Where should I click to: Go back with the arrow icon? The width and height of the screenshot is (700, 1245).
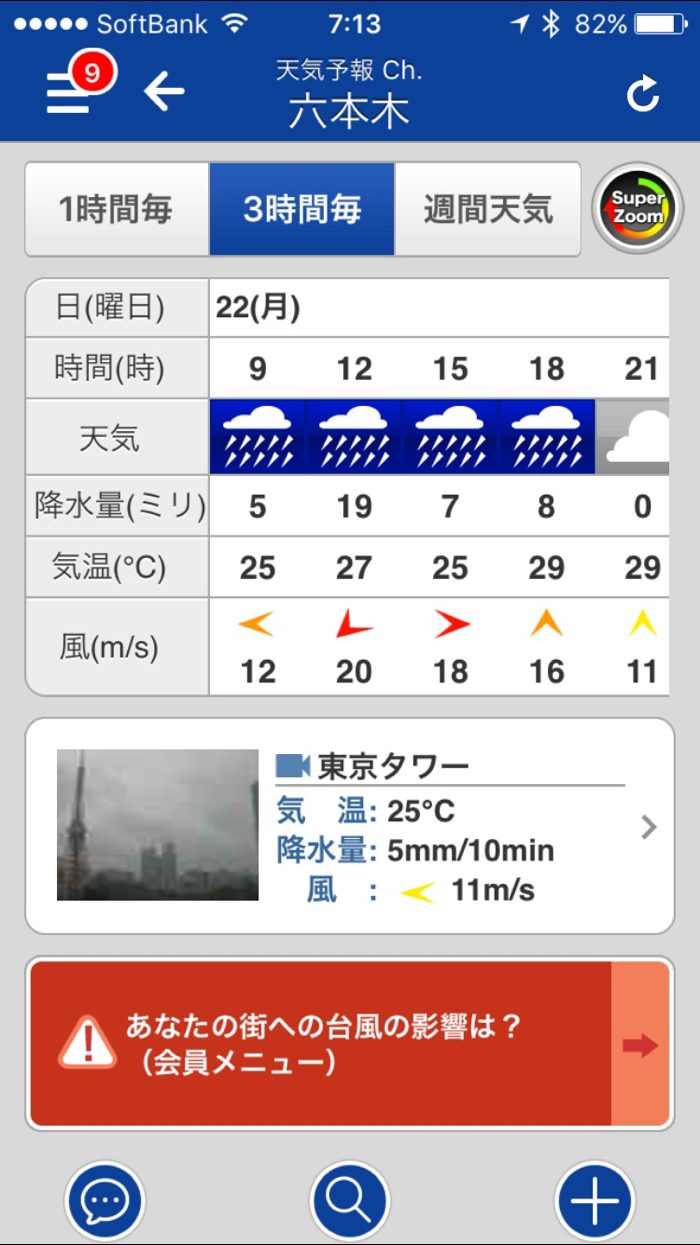click(164, 92)
